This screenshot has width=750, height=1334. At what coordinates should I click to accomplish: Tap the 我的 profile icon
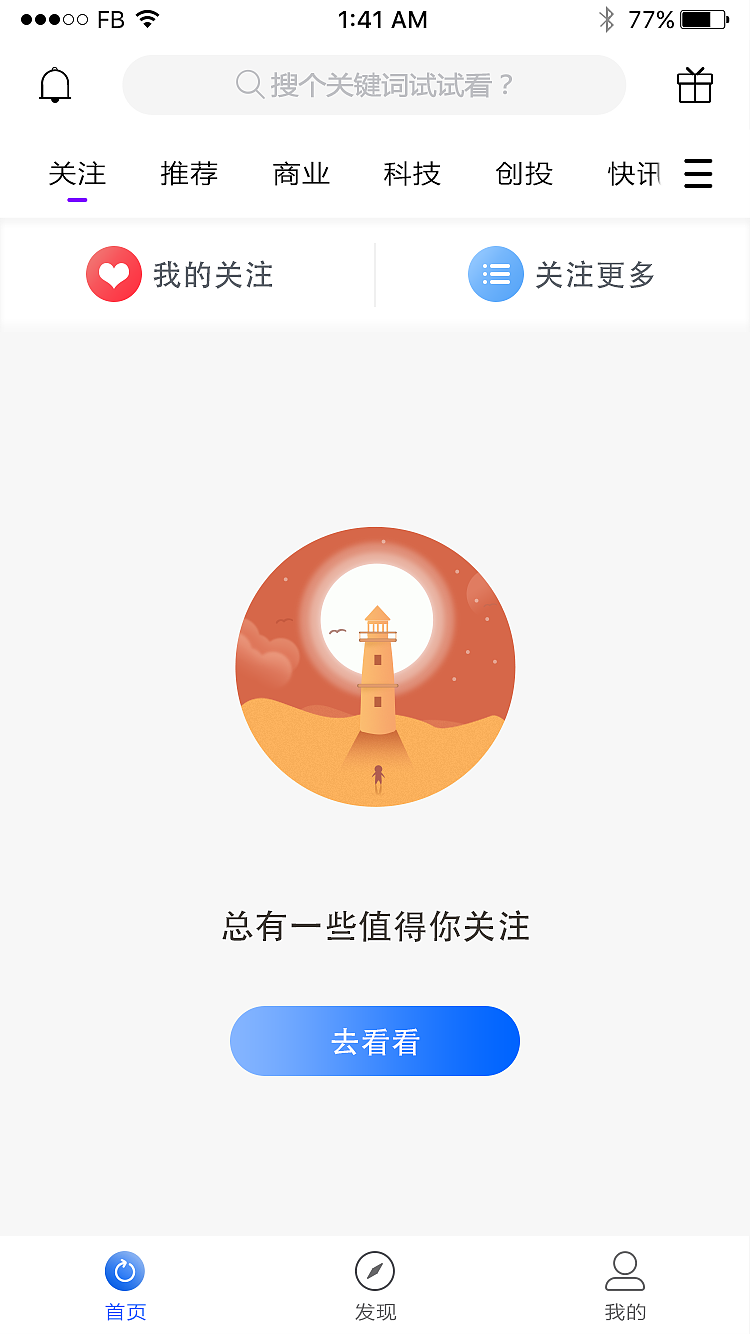624,1271
